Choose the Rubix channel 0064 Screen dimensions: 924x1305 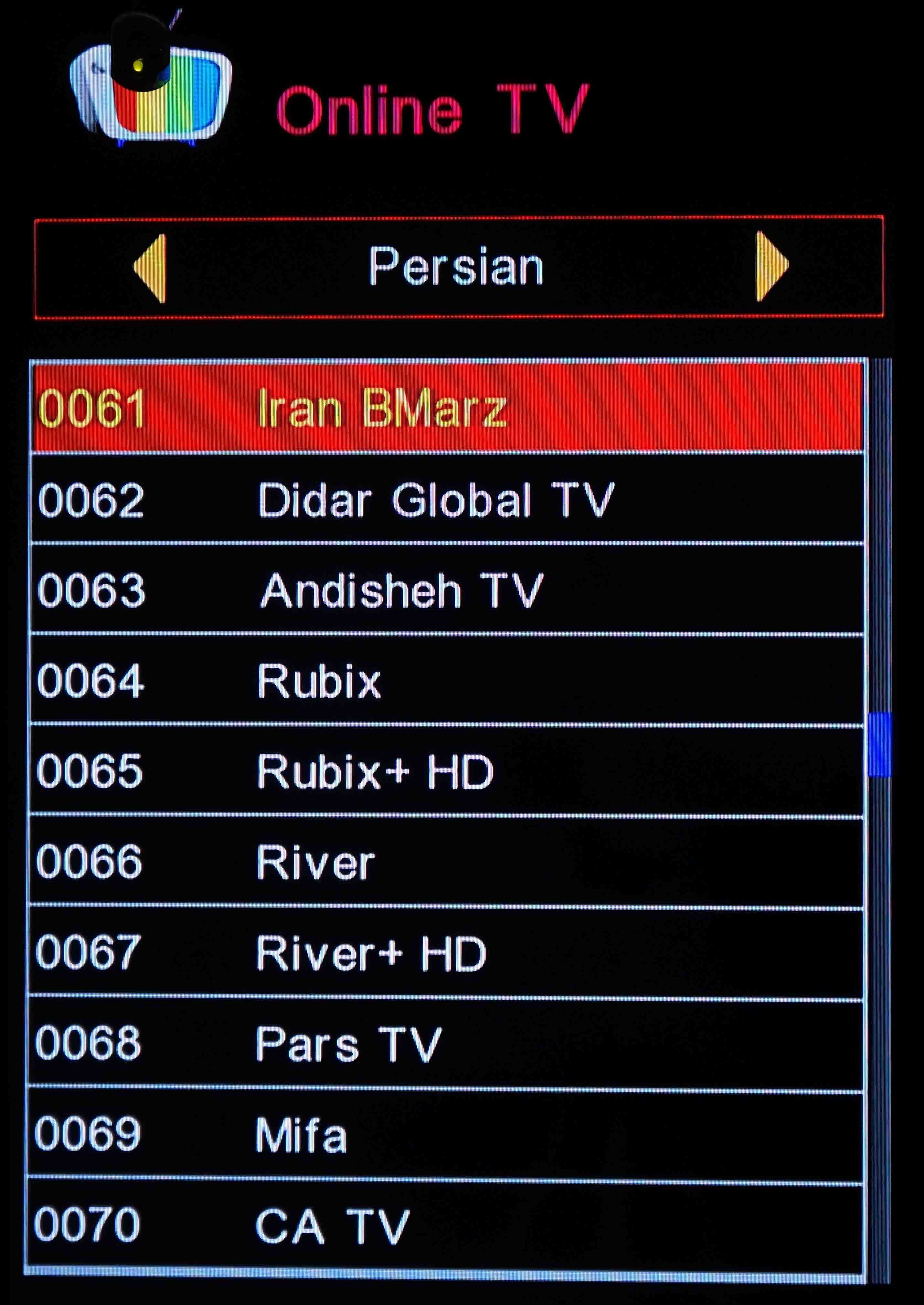[x=447, y=680]
